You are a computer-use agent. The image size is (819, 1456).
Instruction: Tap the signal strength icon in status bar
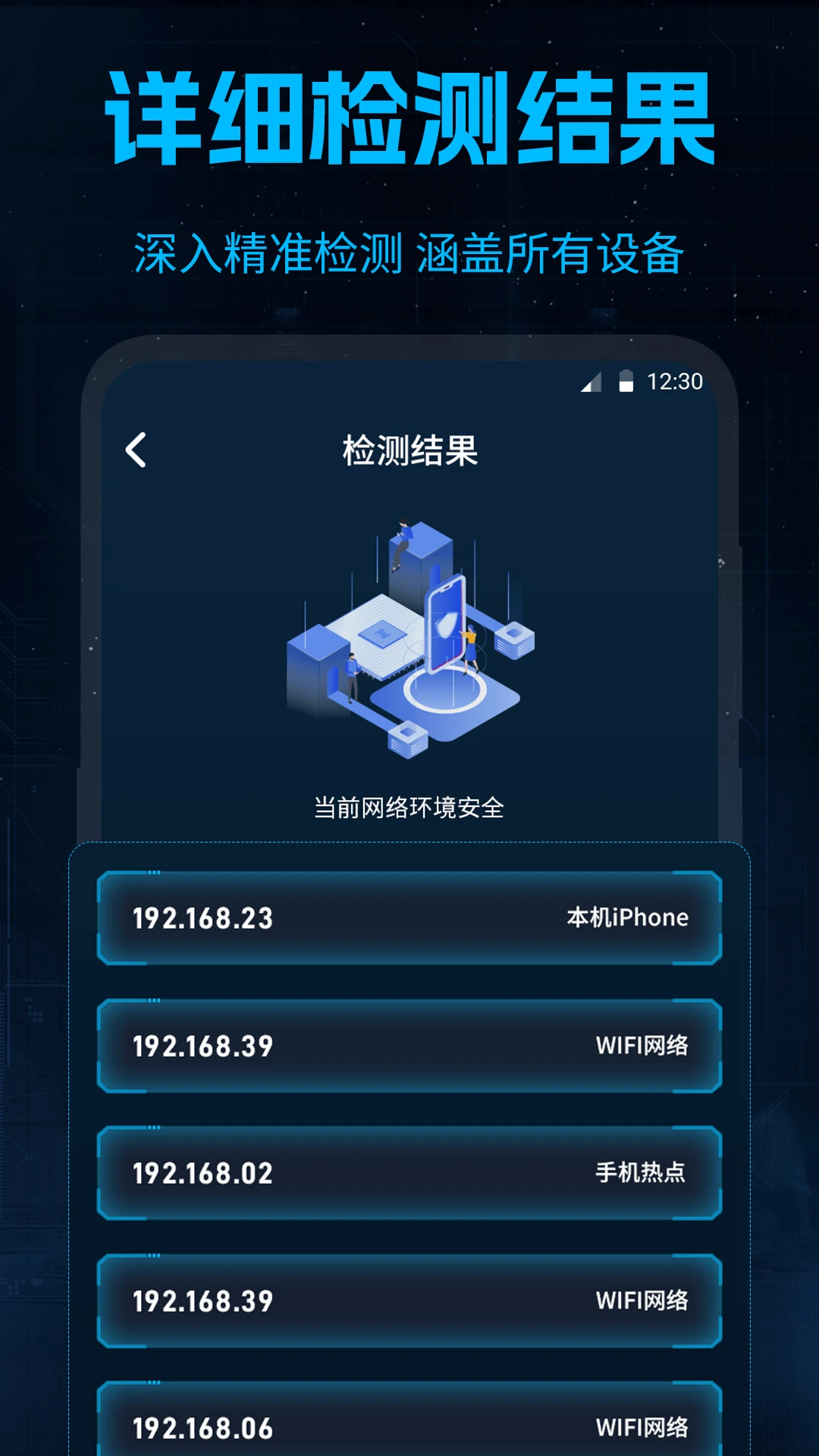click(590, 383)
